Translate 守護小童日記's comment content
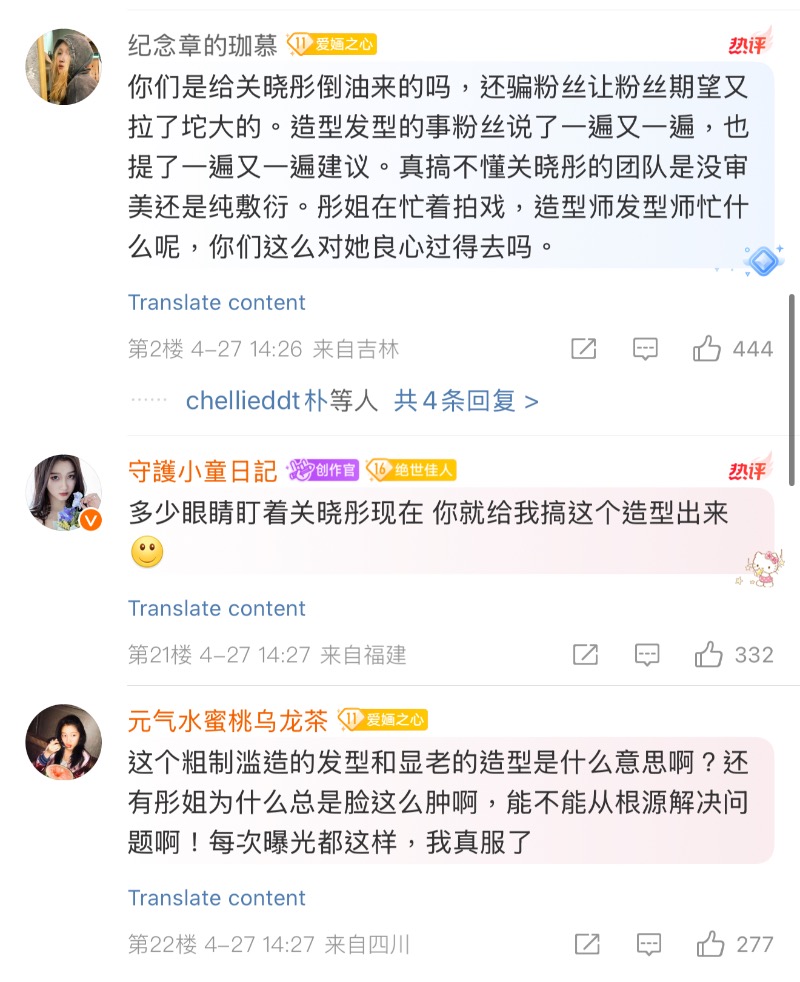 pyautogui.click(x=217, y=609)
